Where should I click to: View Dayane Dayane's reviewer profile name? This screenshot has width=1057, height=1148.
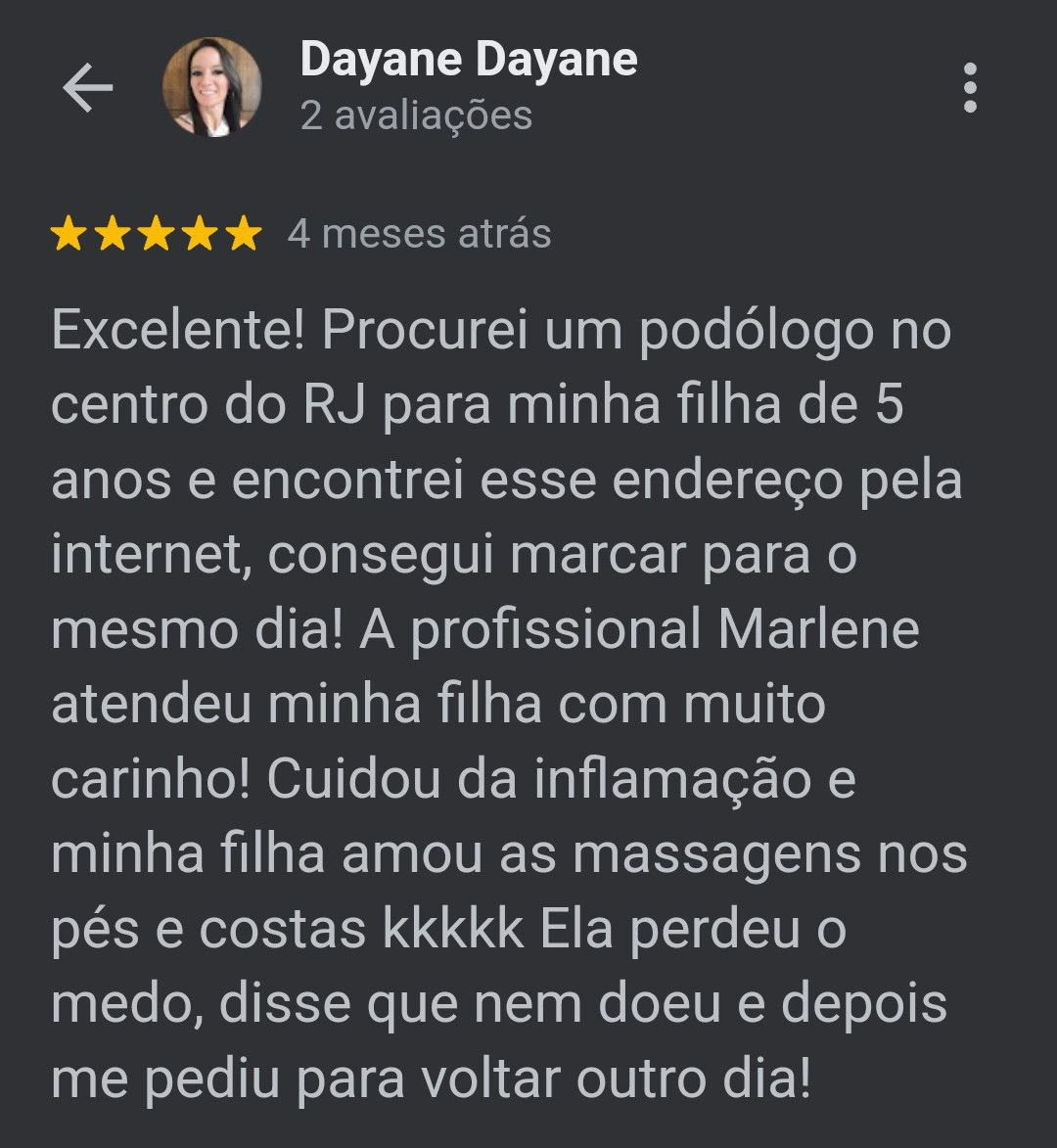pos(469,60)
